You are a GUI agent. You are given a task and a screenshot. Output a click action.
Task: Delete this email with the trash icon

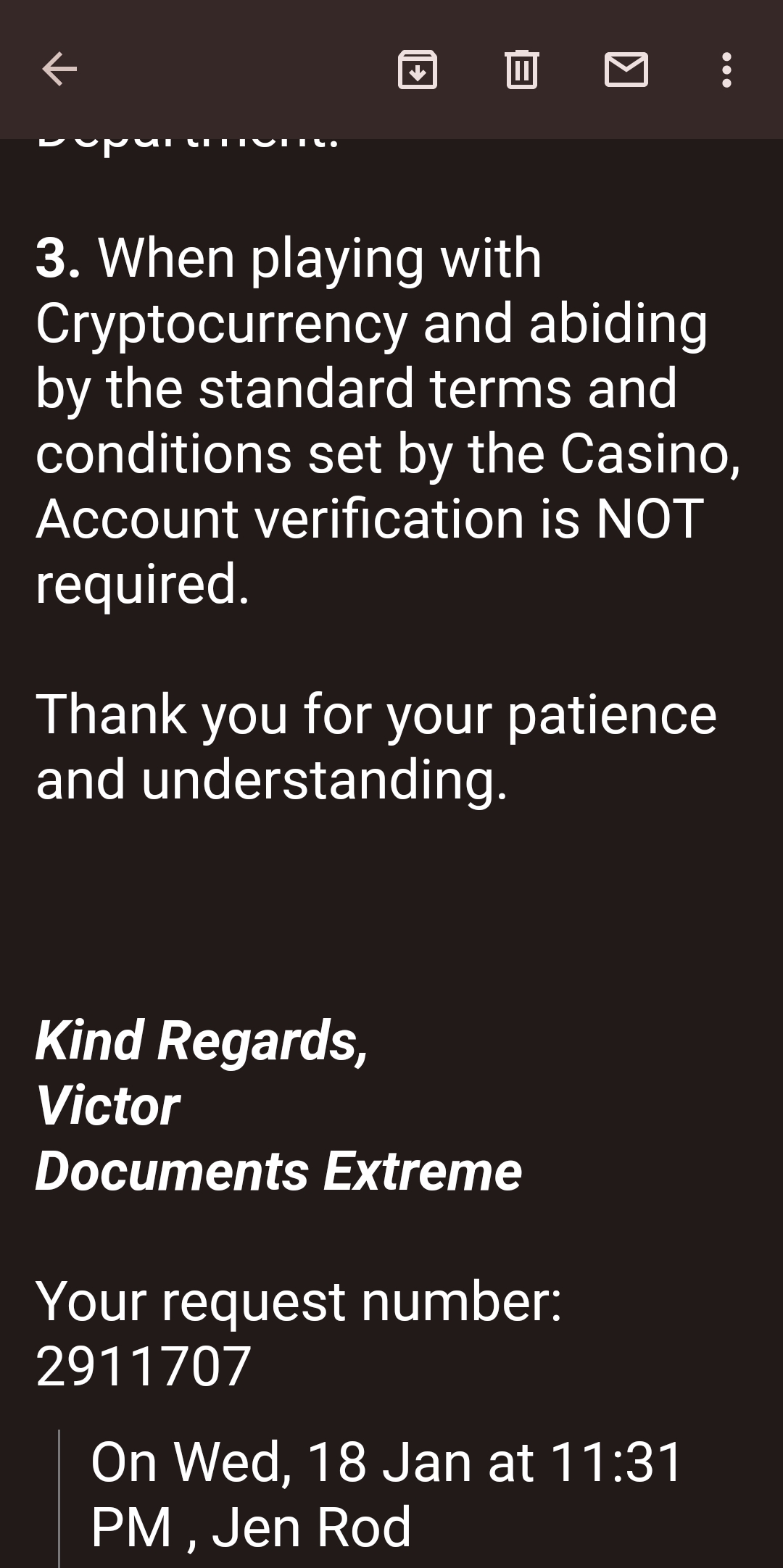pyautogui.click(x=521, y=70)
